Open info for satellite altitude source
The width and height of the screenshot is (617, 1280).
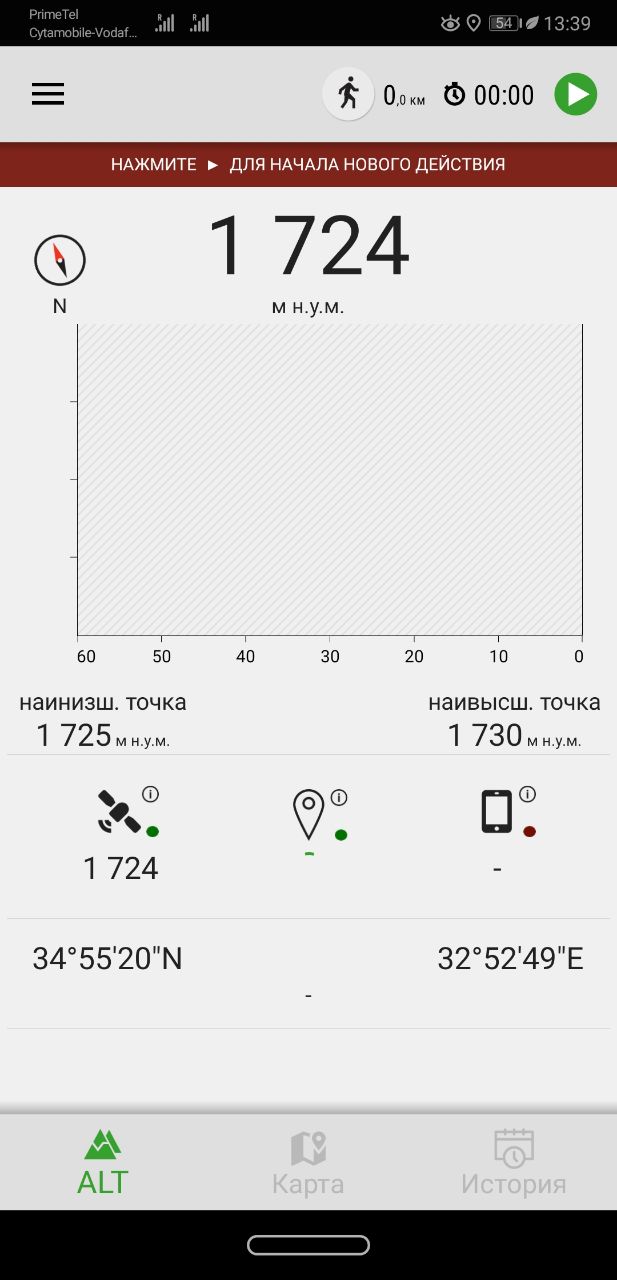coord(150,794)
